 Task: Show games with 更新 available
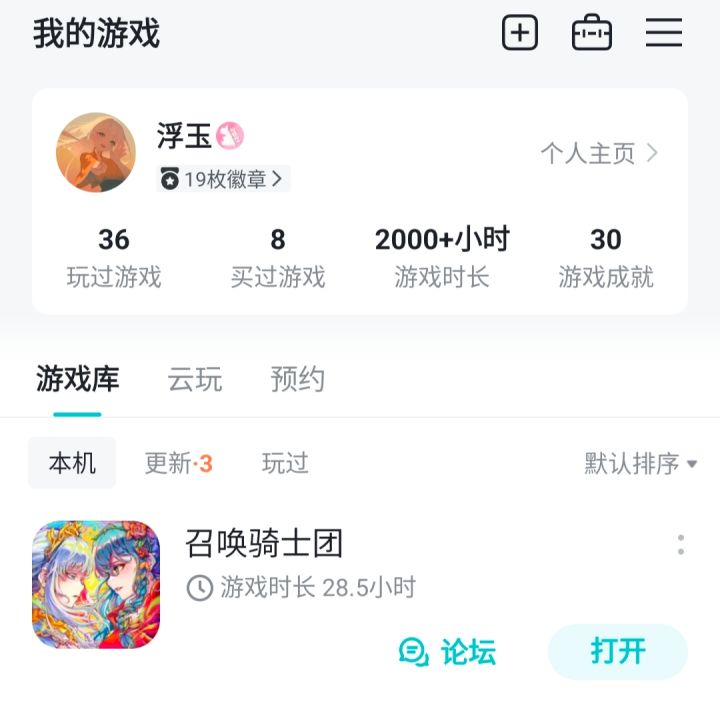click(x=179, y=463)
